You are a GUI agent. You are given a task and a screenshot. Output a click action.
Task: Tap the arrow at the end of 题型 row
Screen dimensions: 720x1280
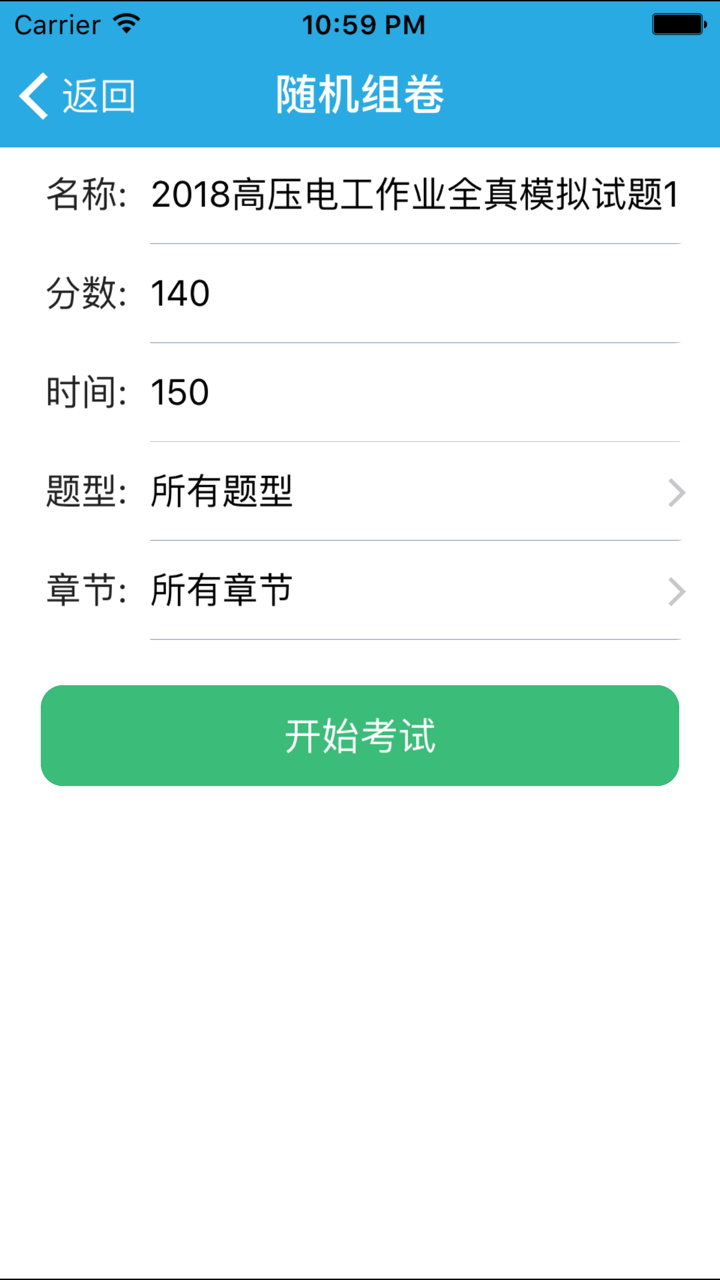pos(676,493)
